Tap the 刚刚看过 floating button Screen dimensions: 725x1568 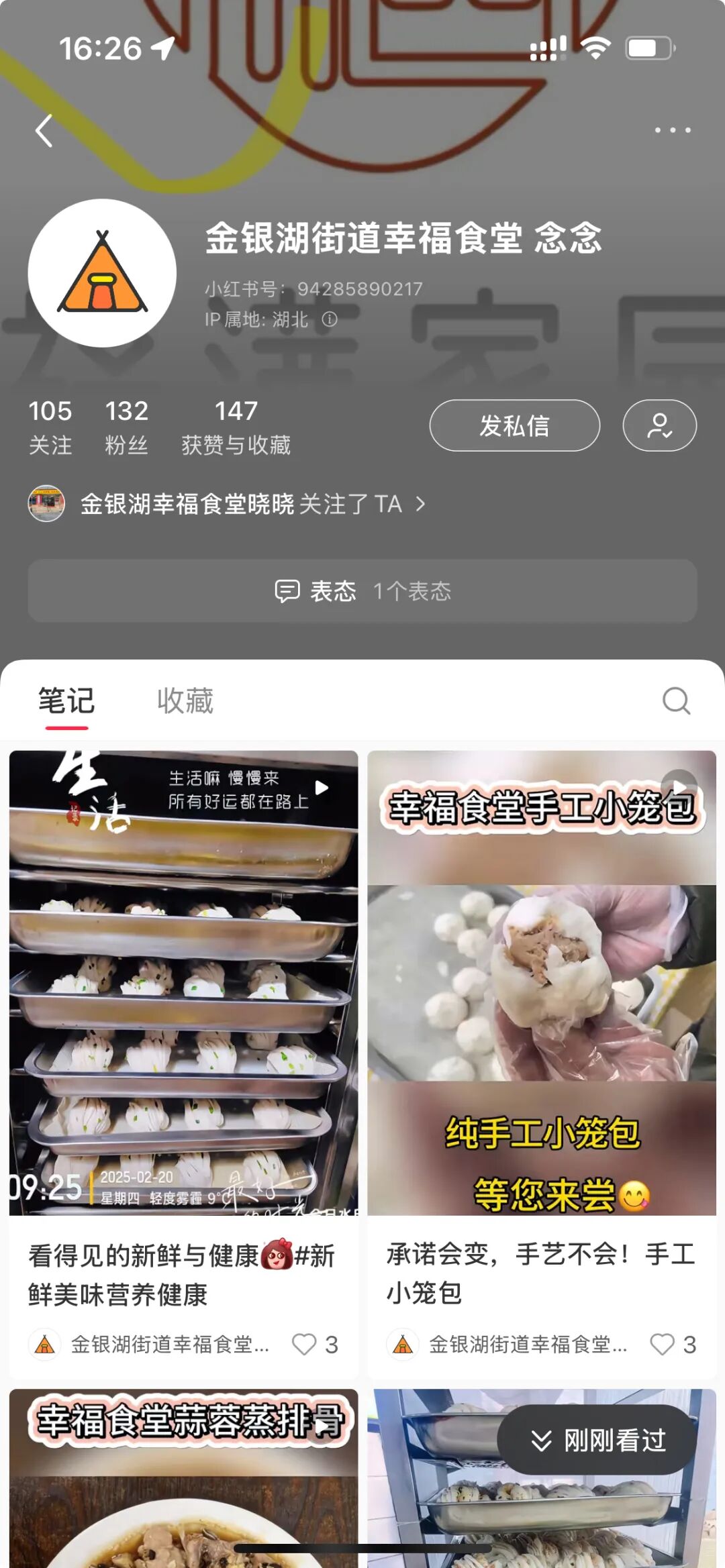[597, 1440]
